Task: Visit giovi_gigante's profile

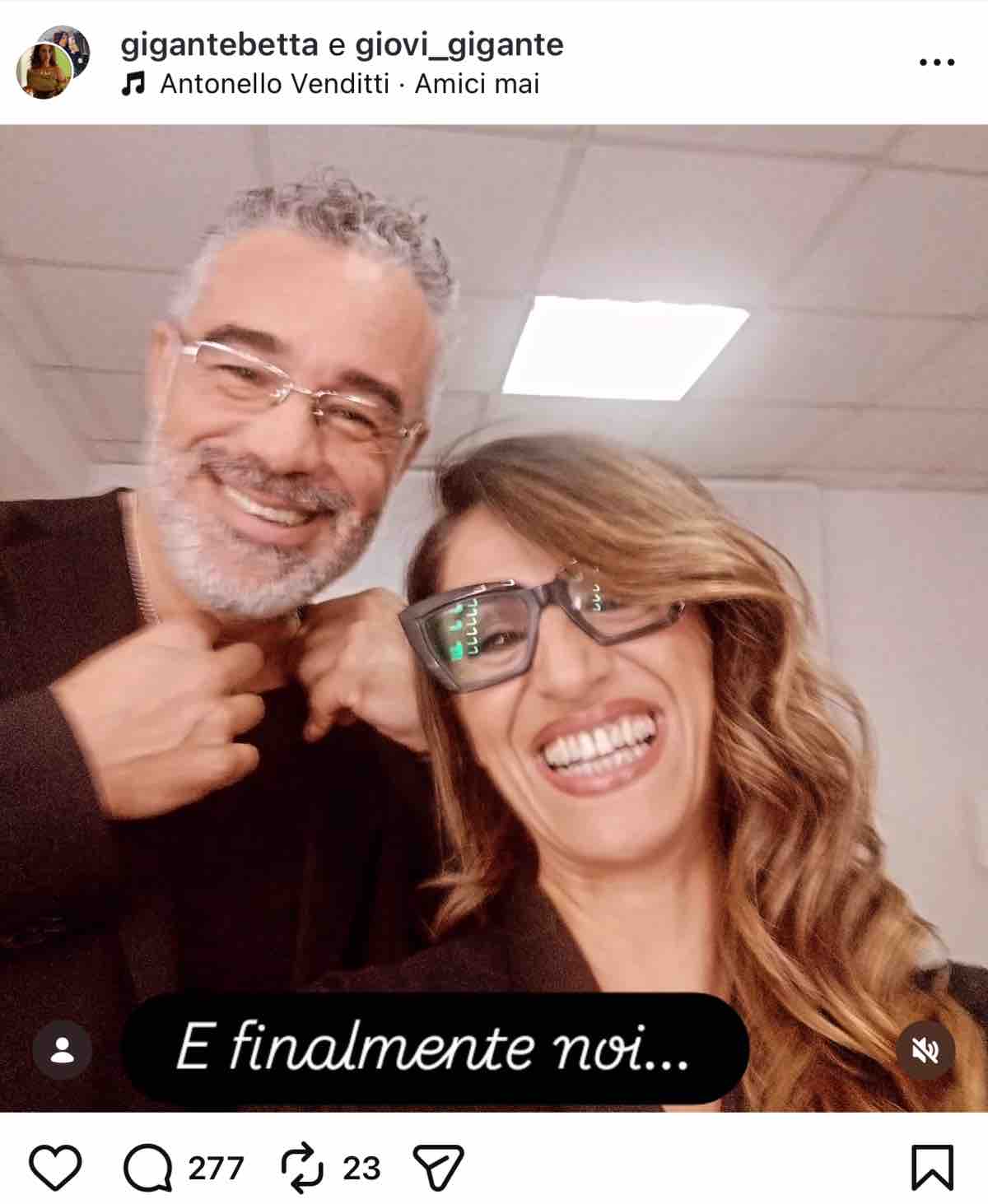Action: 459,46
